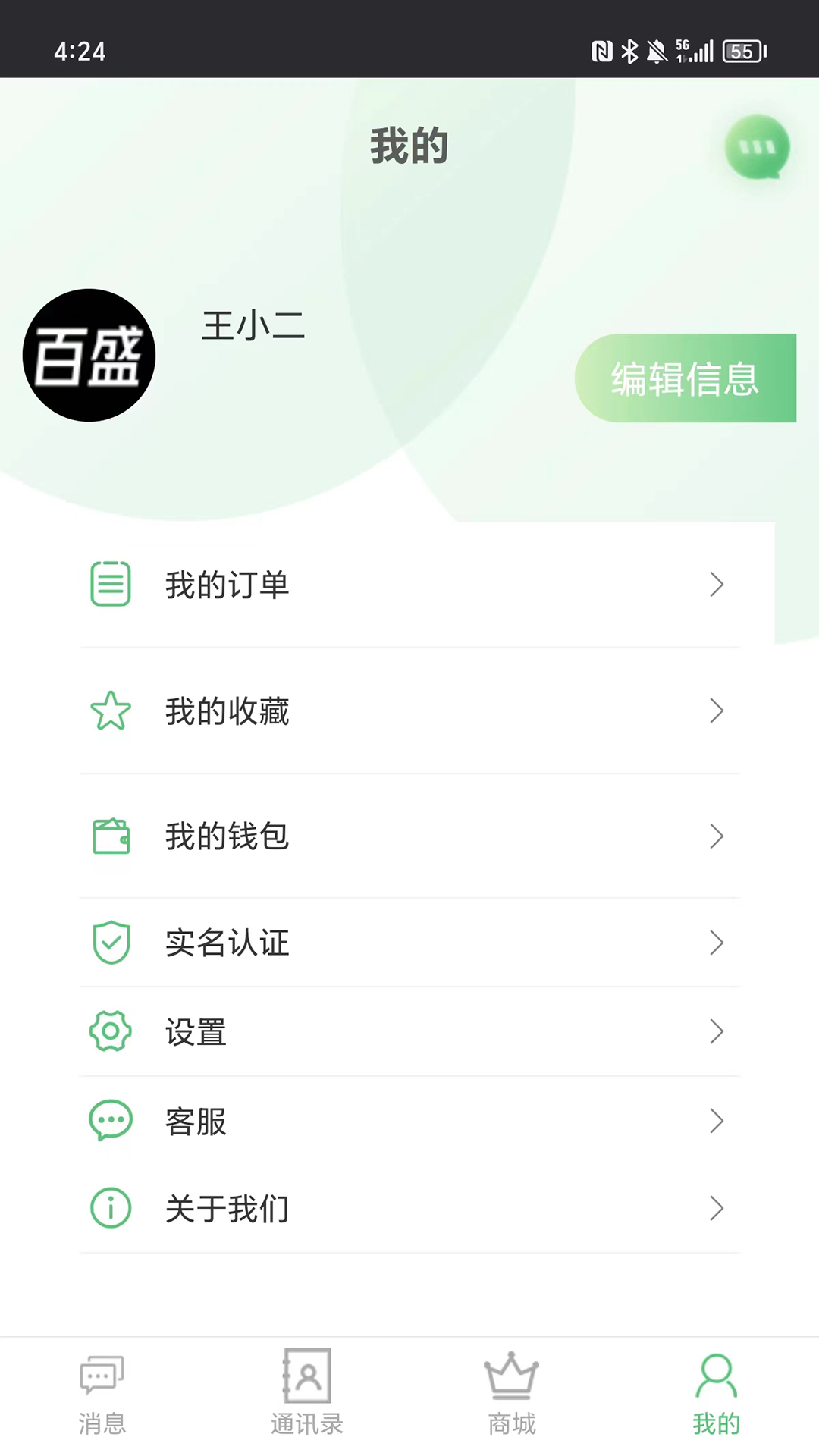
Task: Go to 设置 settings
Action: 409,1031
